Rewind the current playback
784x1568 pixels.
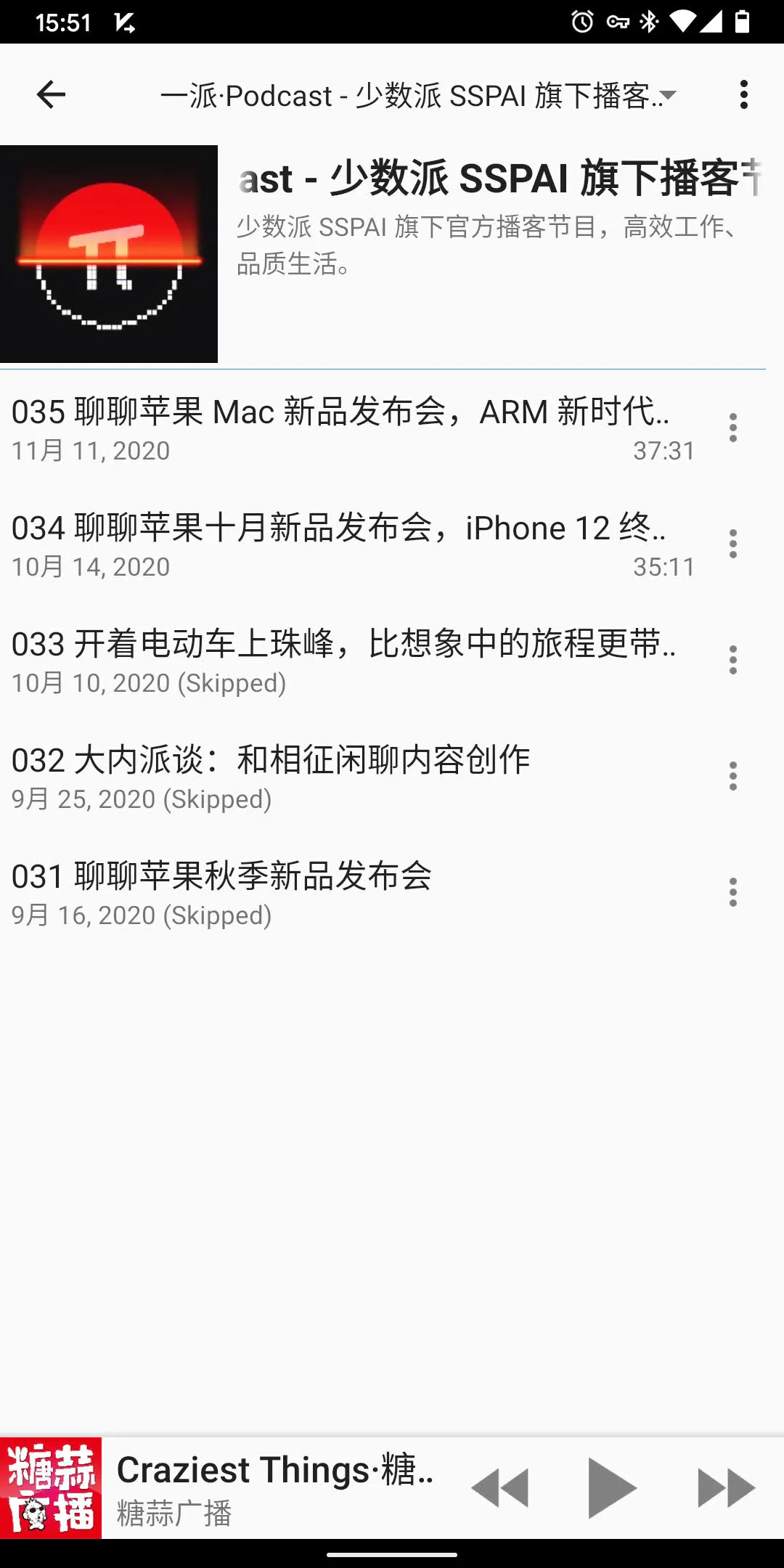coord(502,1485)
